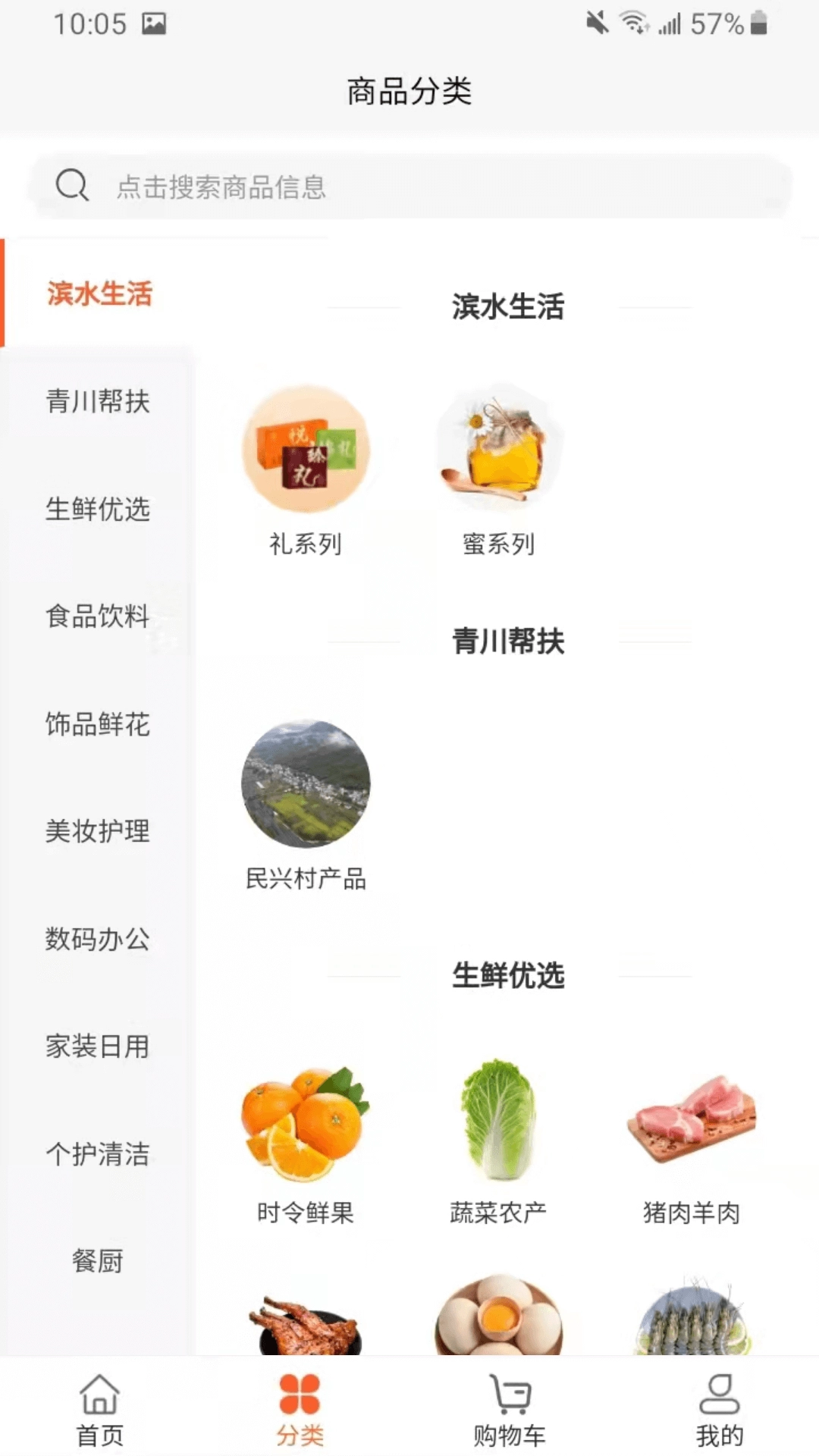Viewport: 819px width, 1456px height.
Task: Tap the product search field
Action: tap(409, 187)
